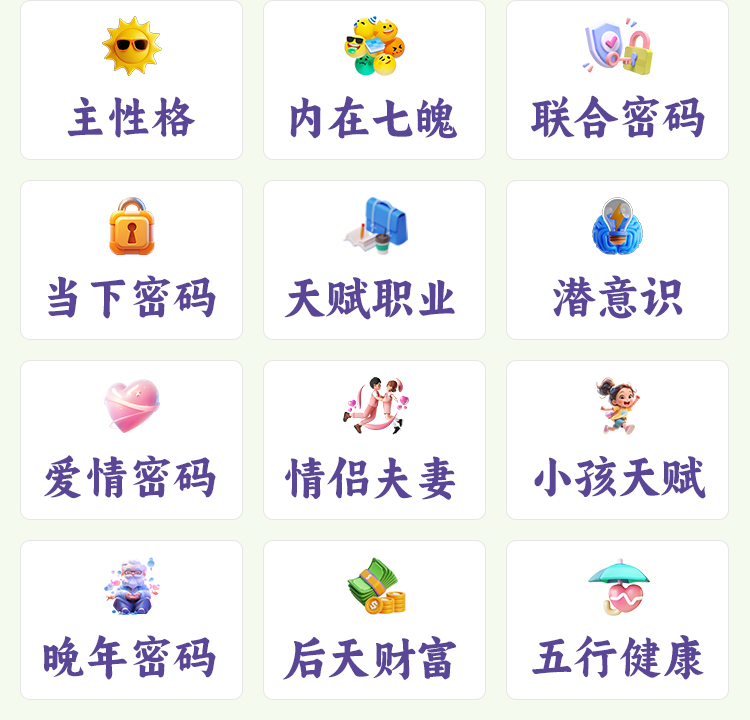Image resolution: width=750 pixels, height=720 pixels.
Task: Open the 天赋职业 section
Action: click(x=374, y=260)
